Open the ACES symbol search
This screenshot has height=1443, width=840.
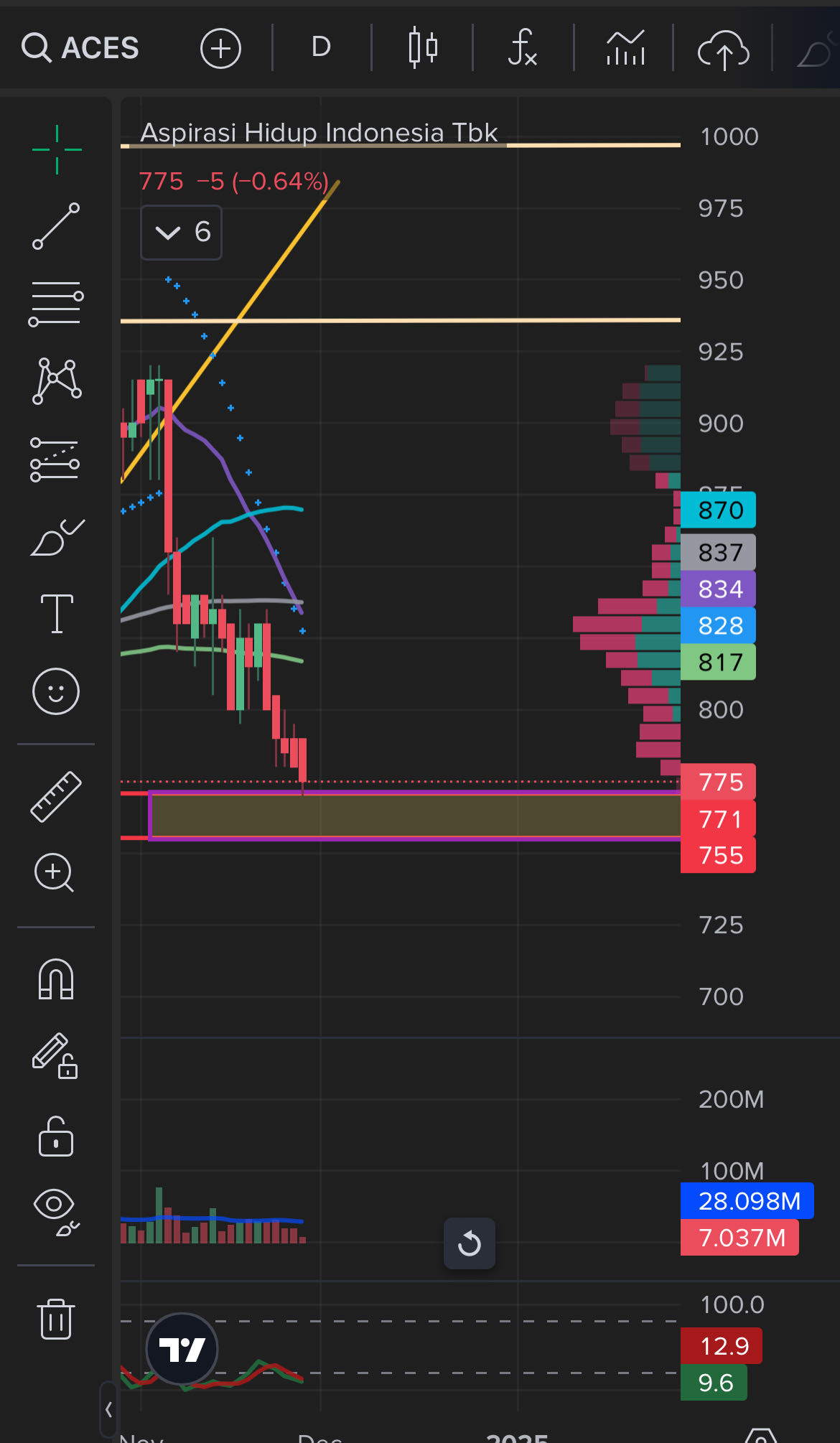click(x=80, y=48)
